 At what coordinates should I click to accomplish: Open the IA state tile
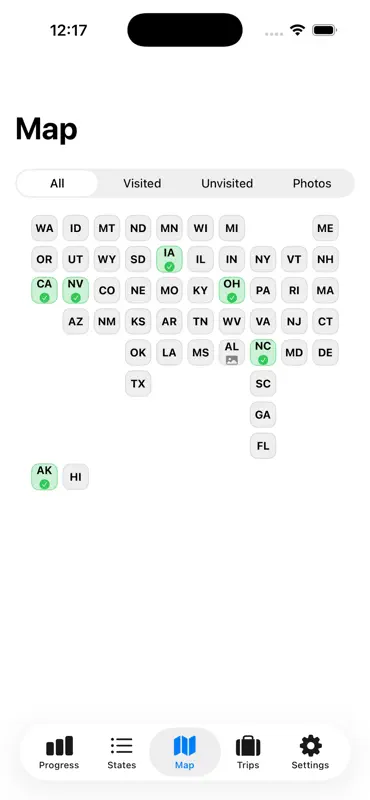pos(169,259)
